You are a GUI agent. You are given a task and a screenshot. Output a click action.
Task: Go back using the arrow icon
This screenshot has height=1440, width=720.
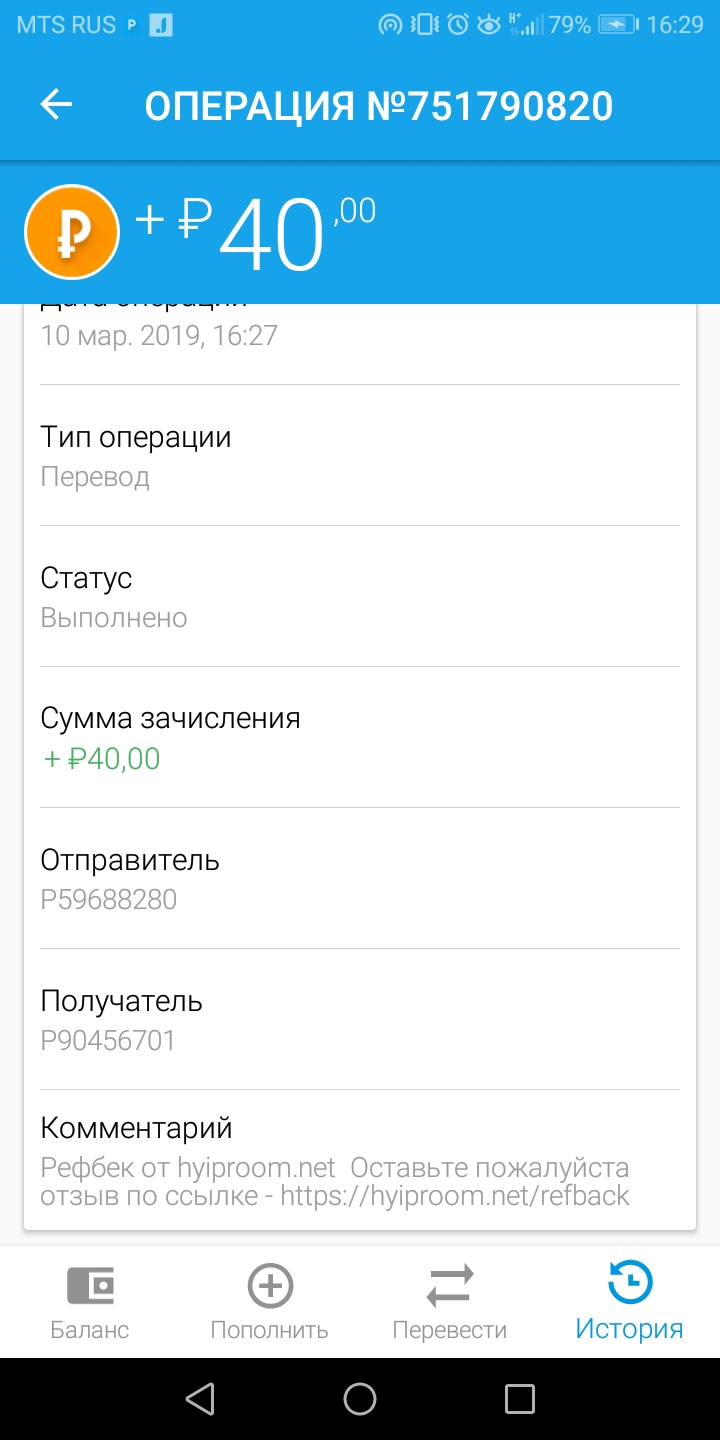click(56, 105)
